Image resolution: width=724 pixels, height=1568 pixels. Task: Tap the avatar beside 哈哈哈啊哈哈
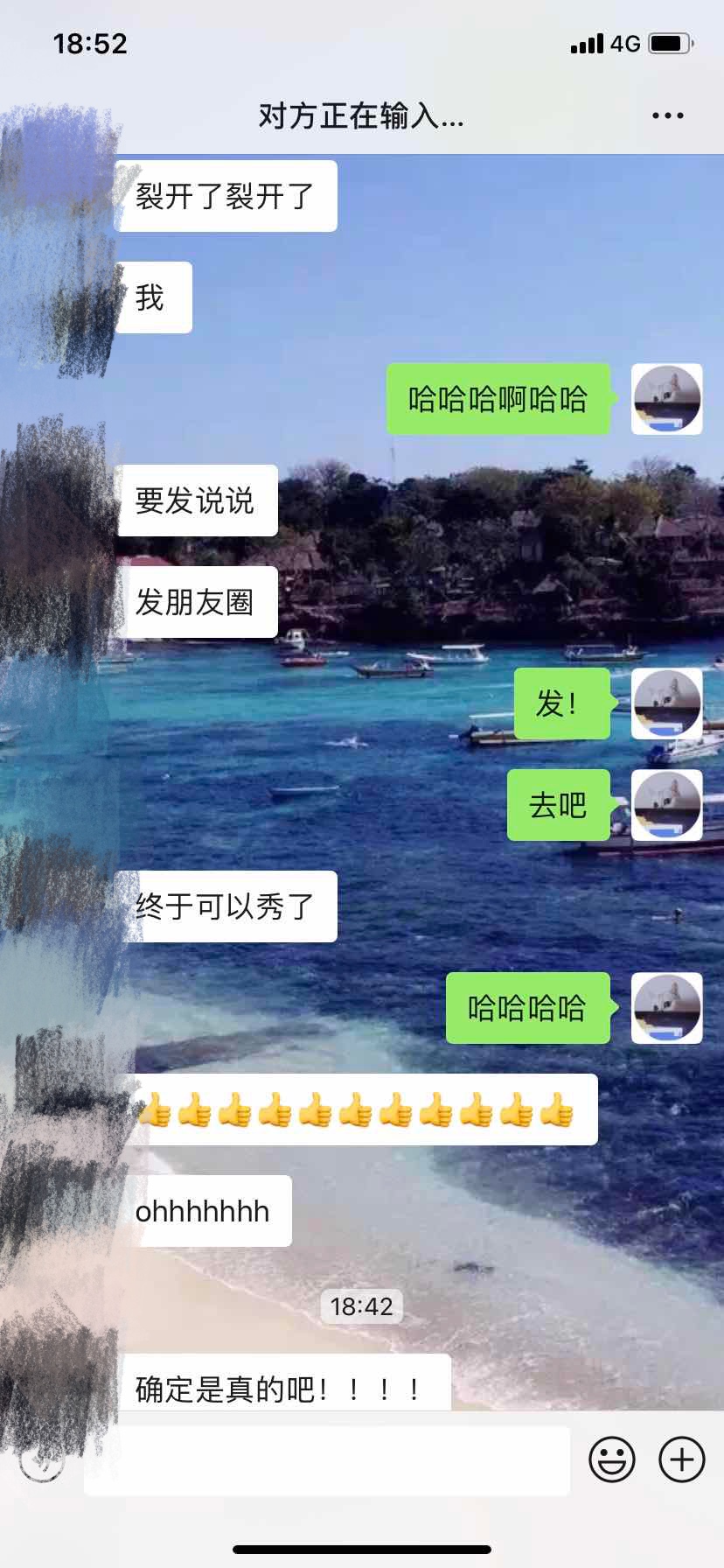(667, 399)
